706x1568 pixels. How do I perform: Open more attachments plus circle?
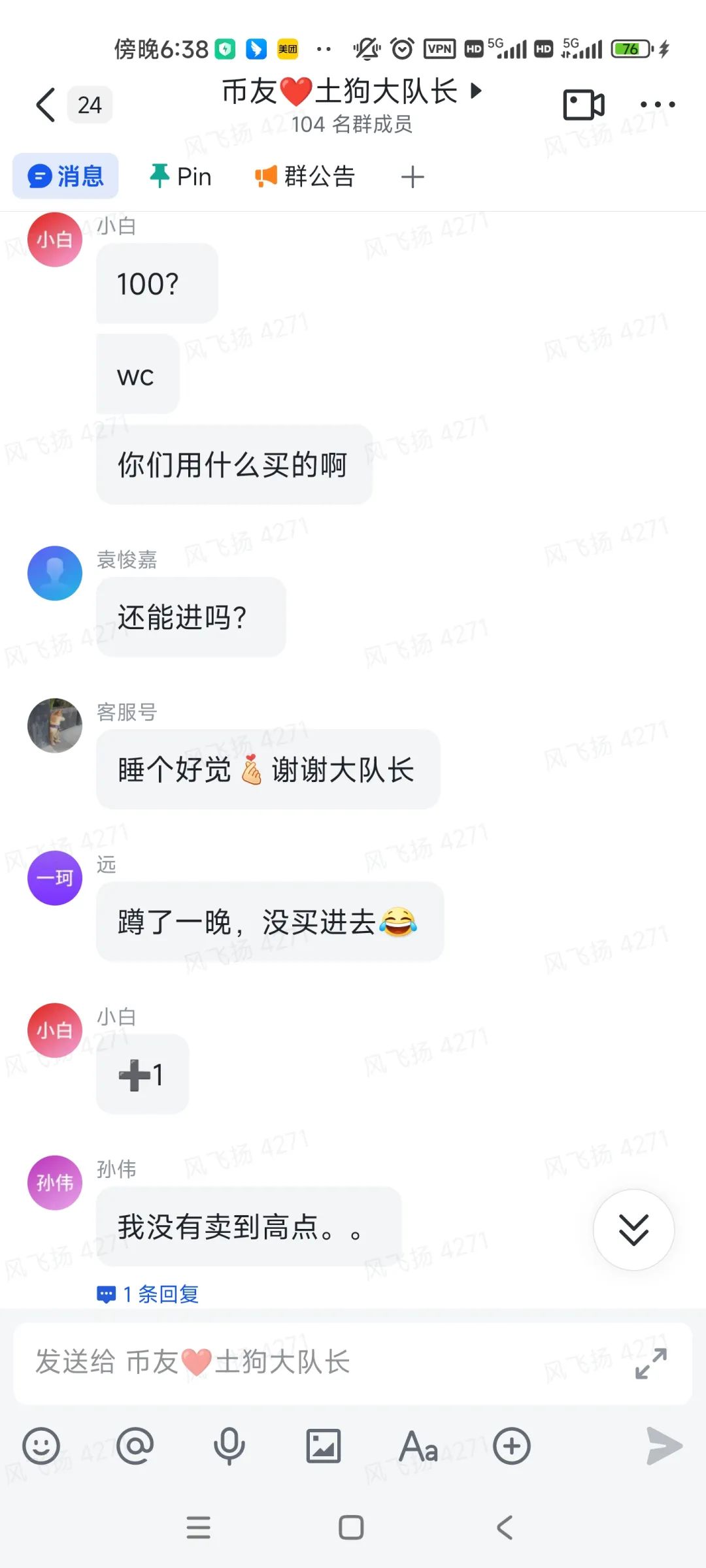point(512,1446)
